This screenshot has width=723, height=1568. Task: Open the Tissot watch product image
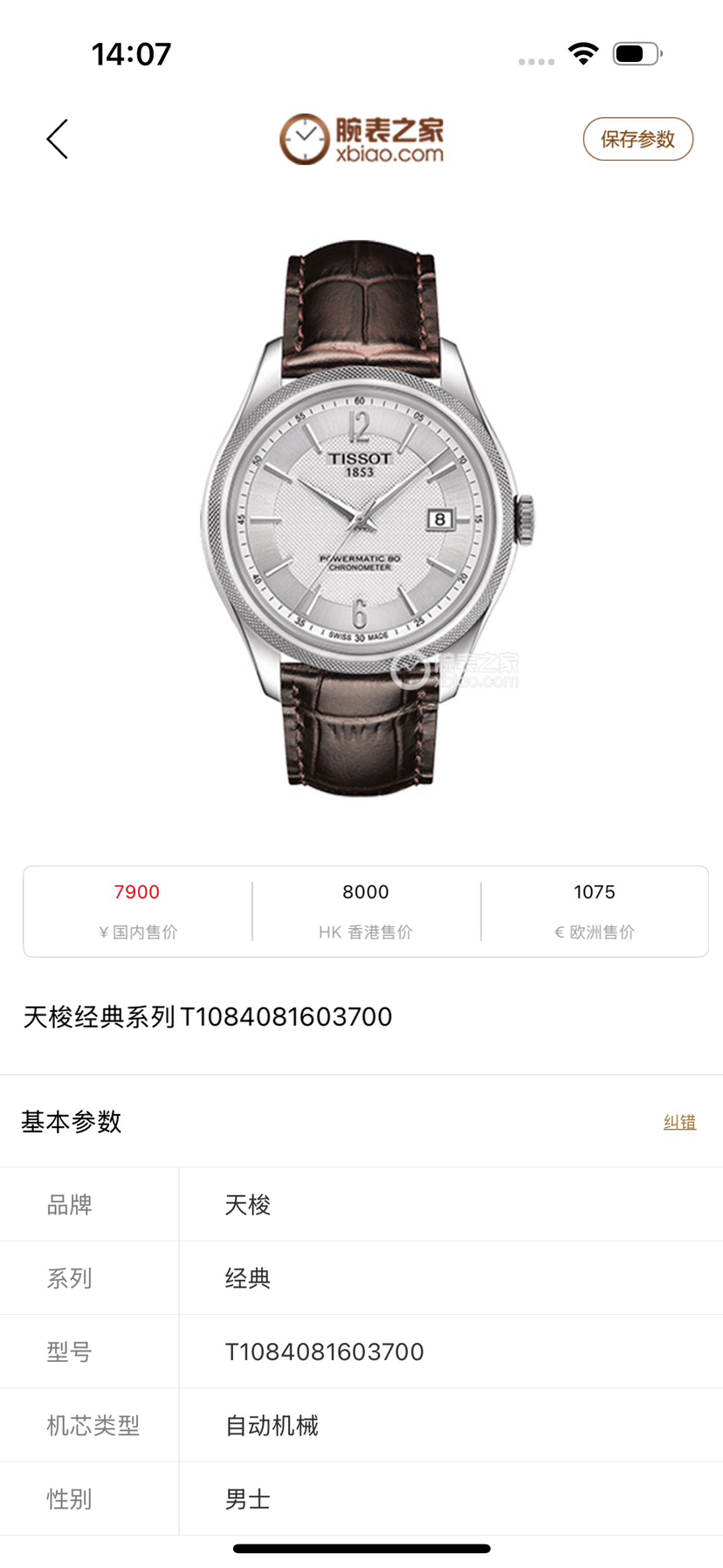pyautogui.click(x=361, y=518)
